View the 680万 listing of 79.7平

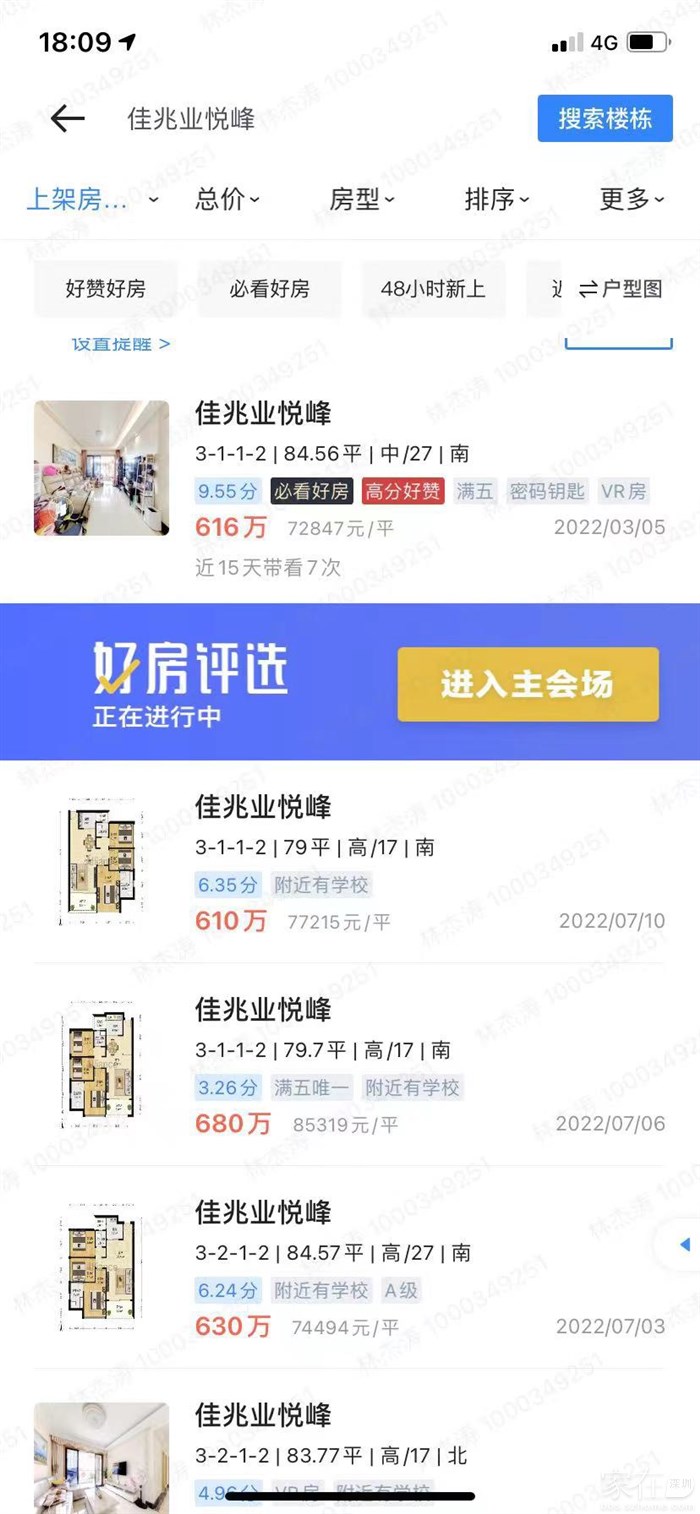tap(400, 1067)
